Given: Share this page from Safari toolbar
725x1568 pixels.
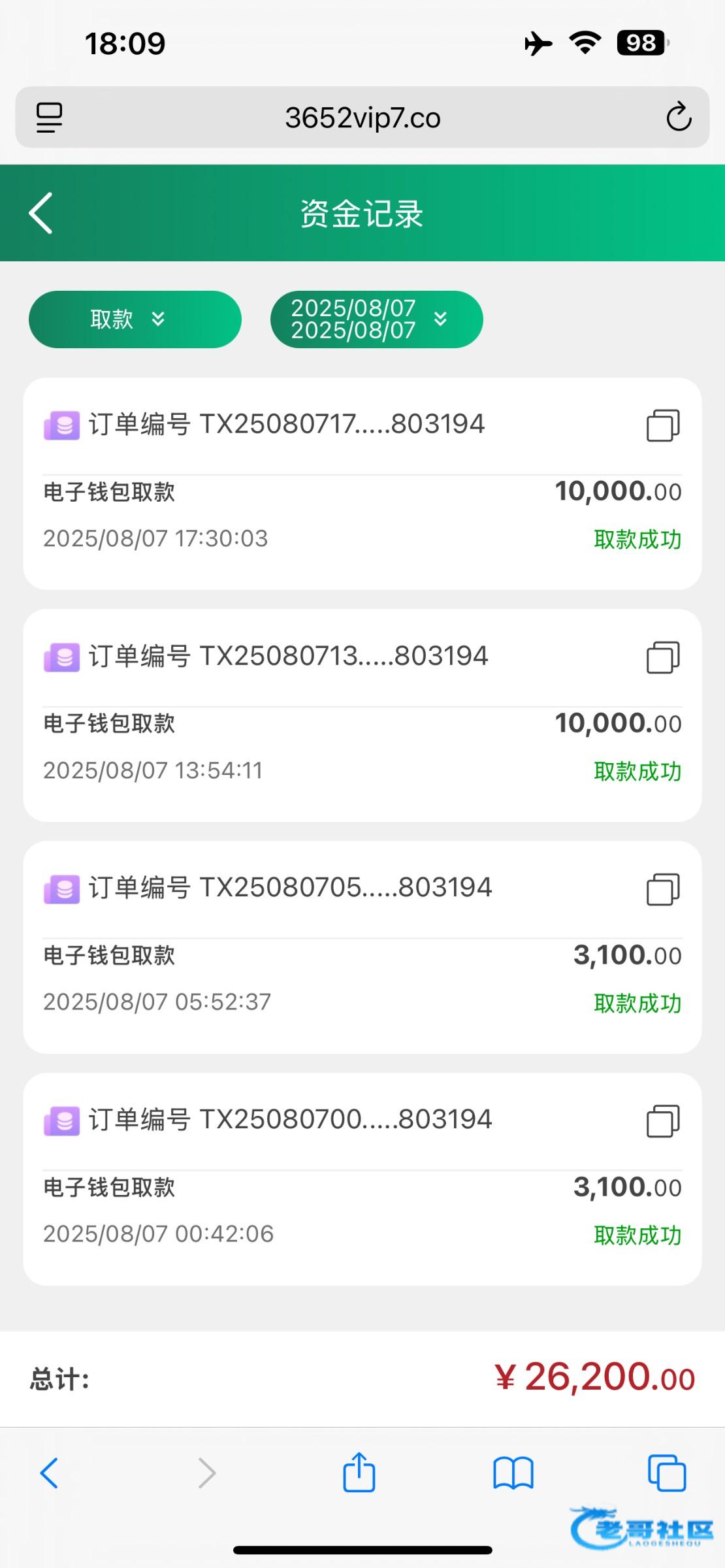Looking at the screenshot, I should tap(359, 1473).
